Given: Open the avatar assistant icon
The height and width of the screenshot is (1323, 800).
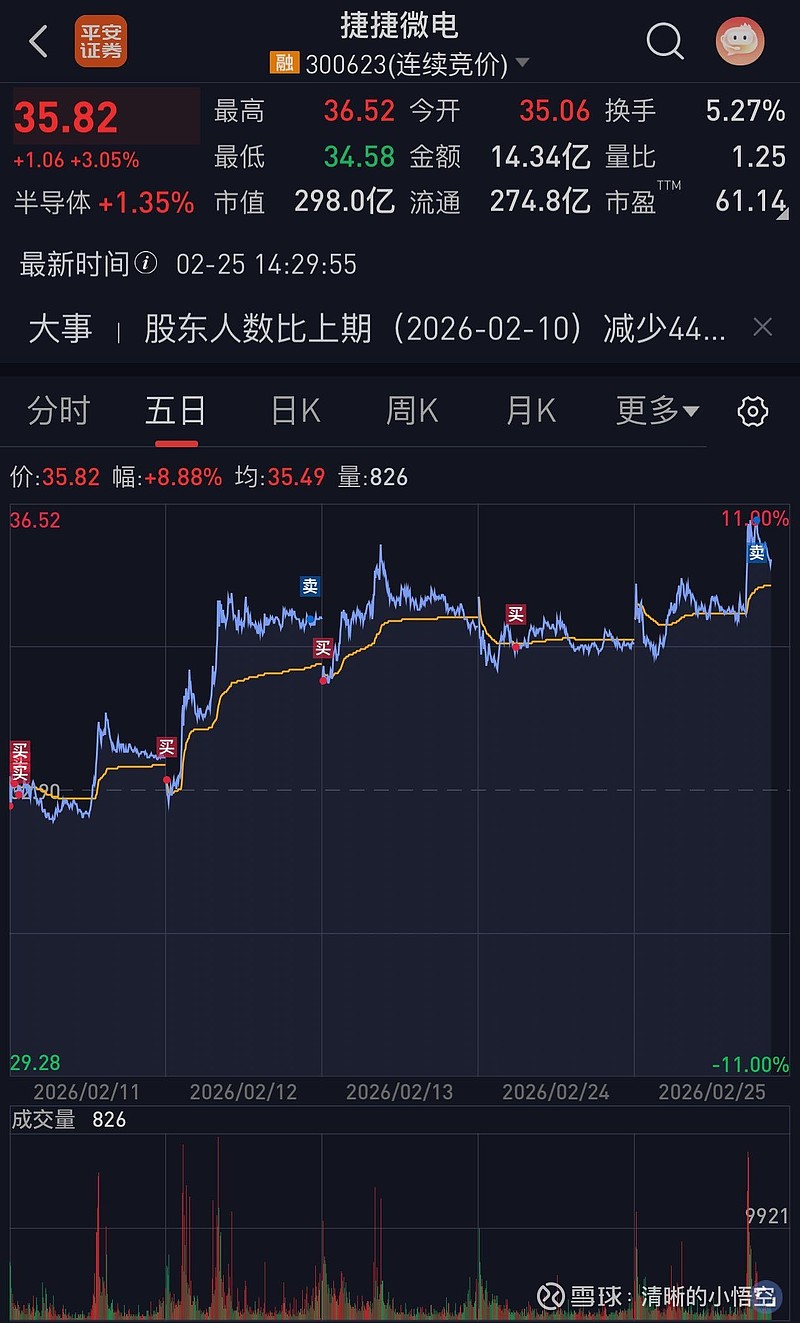Looking at the screenshot, I should (740, 42).
